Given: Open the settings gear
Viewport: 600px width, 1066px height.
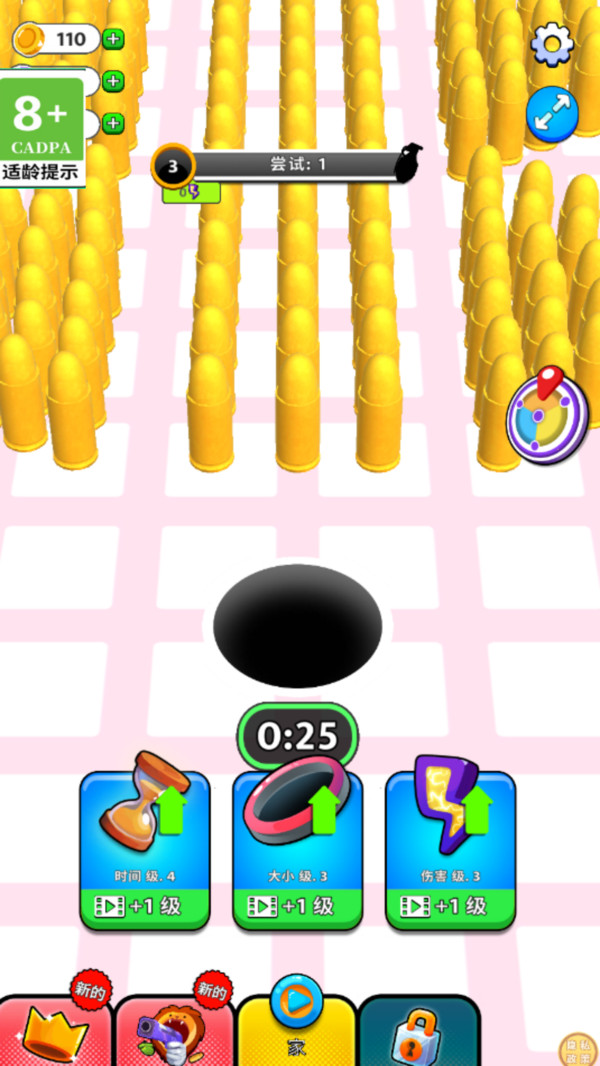Looking at the screenshot, I should (x=552, y=44).
